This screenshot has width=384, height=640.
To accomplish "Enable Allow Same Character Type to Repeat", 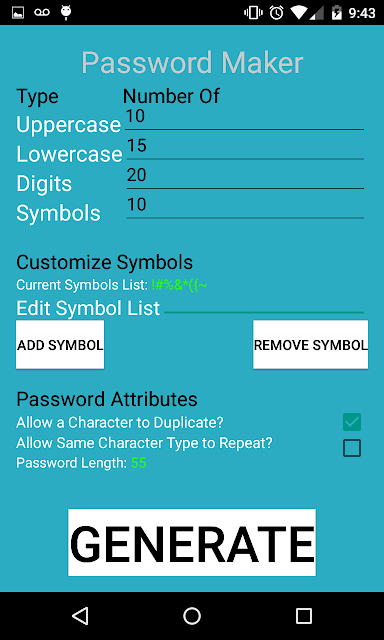I will pos(352,448).
